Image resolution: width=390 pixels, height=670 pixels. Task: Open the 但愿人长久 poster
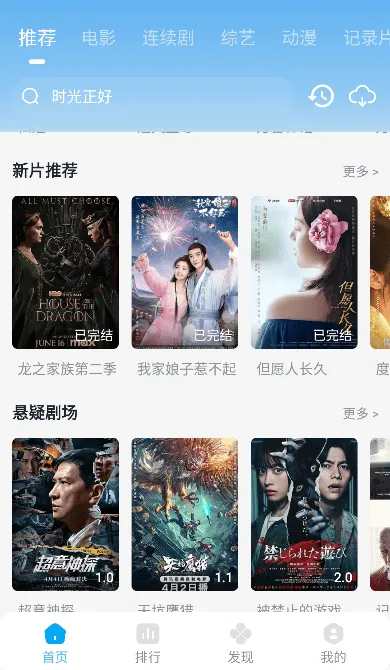click(x=304, y=272)
